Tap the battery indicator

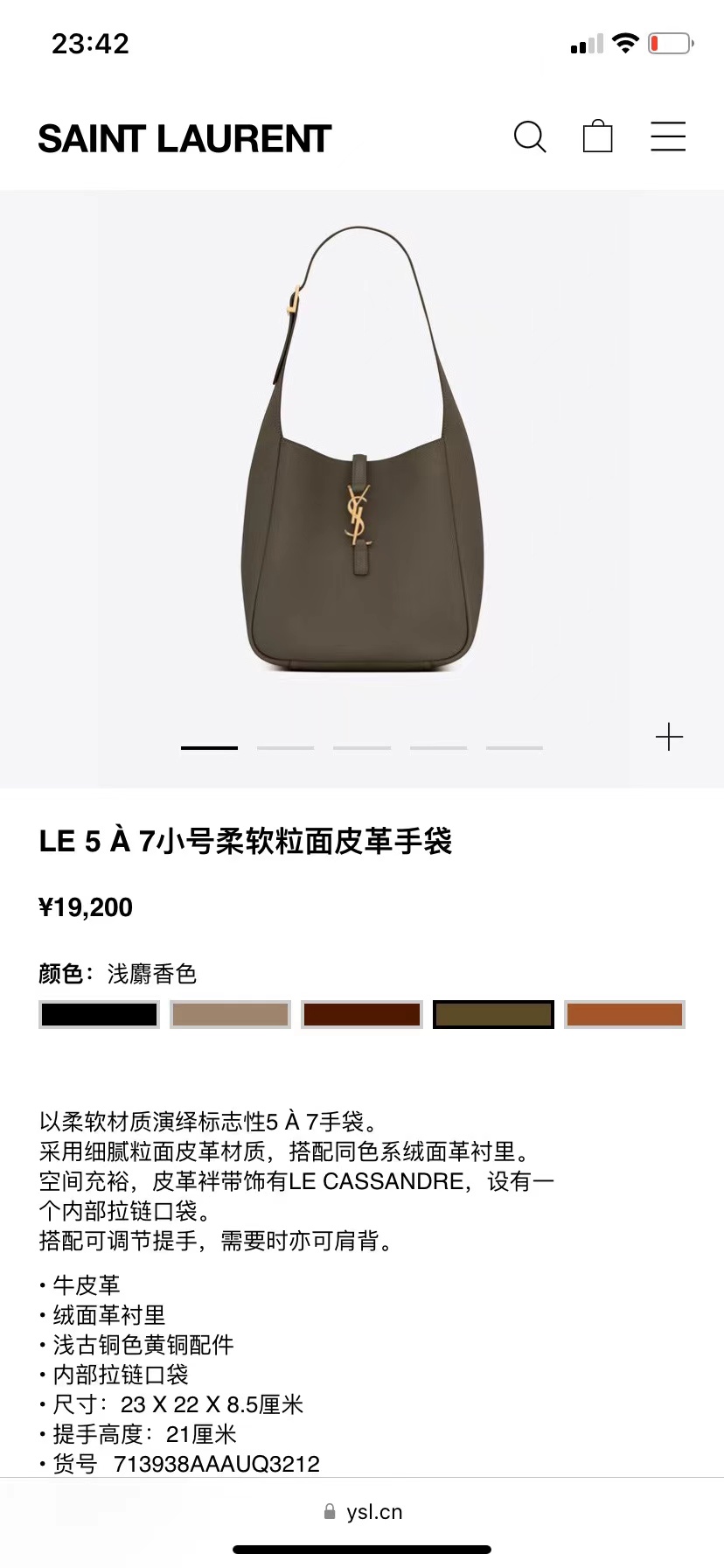(667, 42)
